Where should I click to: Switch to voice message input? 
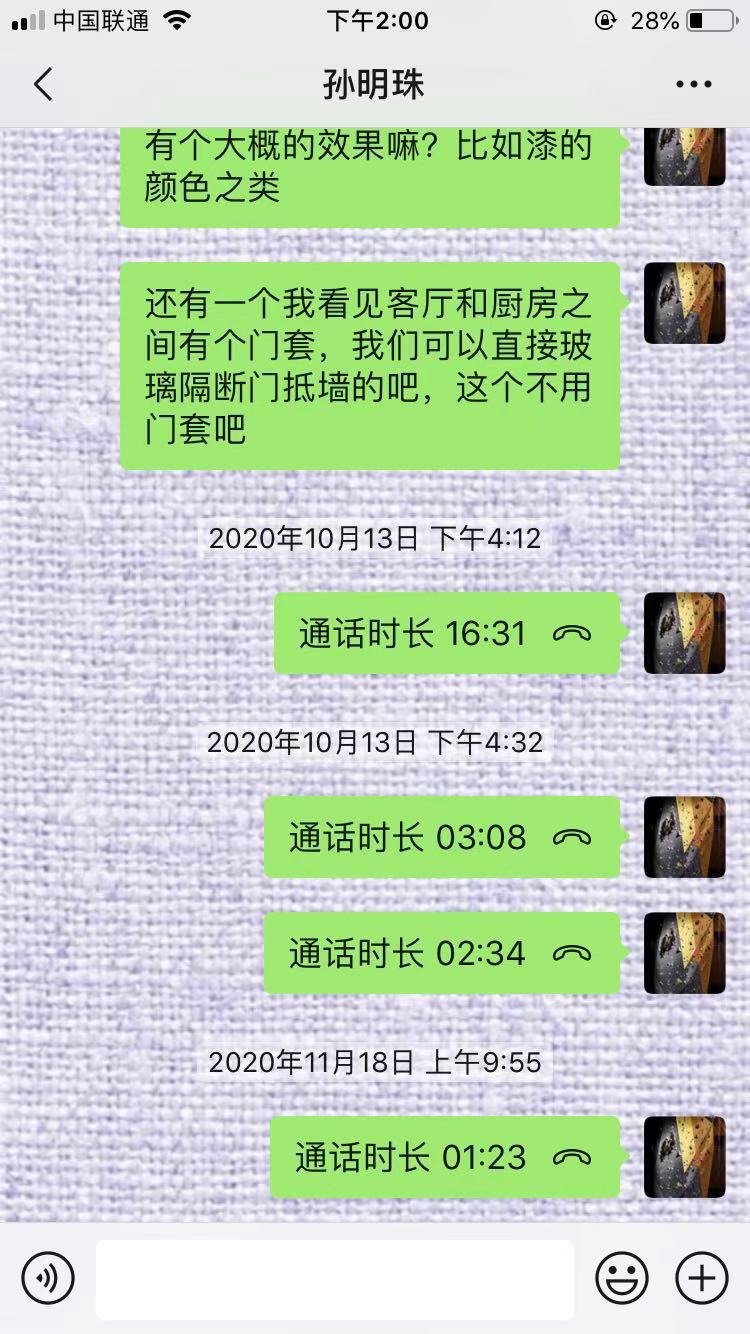[x=48, y=1278]
